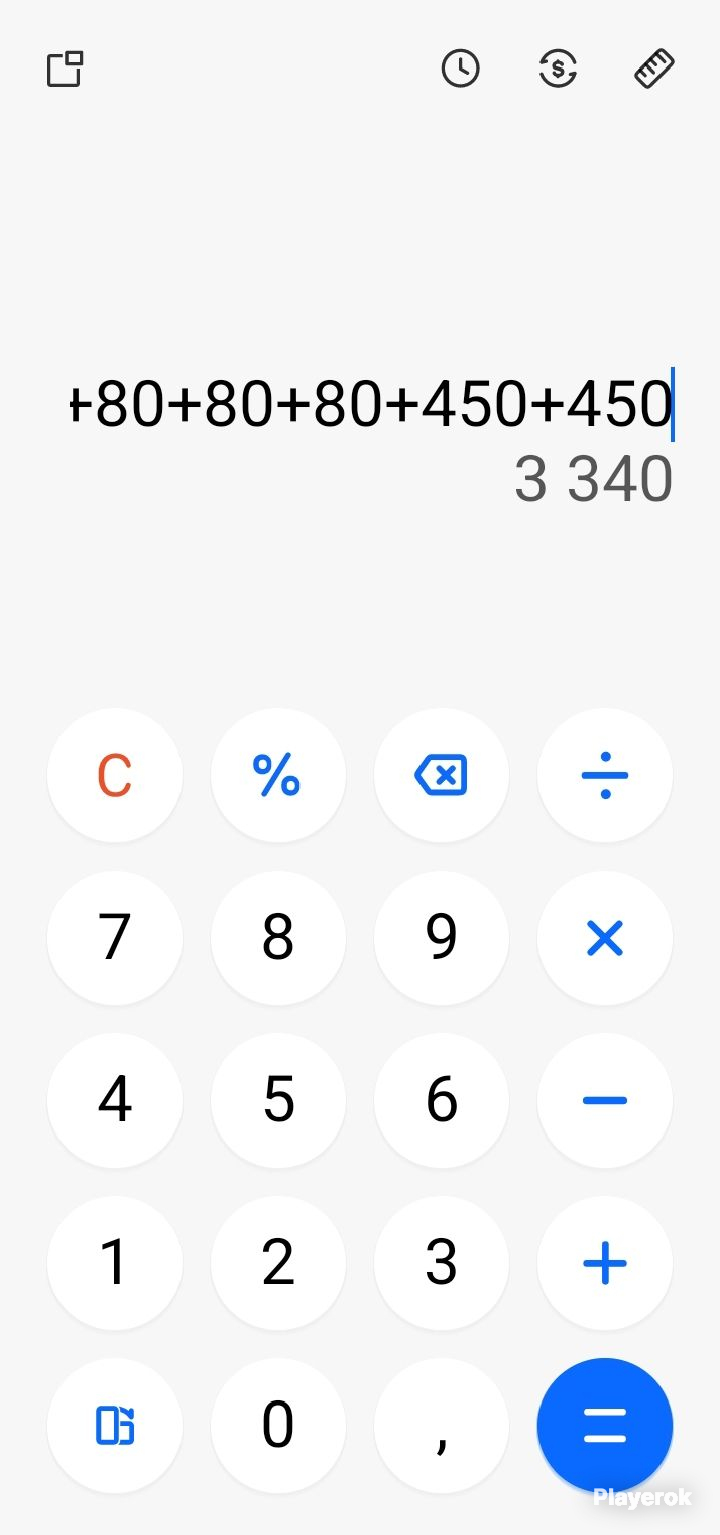Open the currency converter icon

point(558,69)
